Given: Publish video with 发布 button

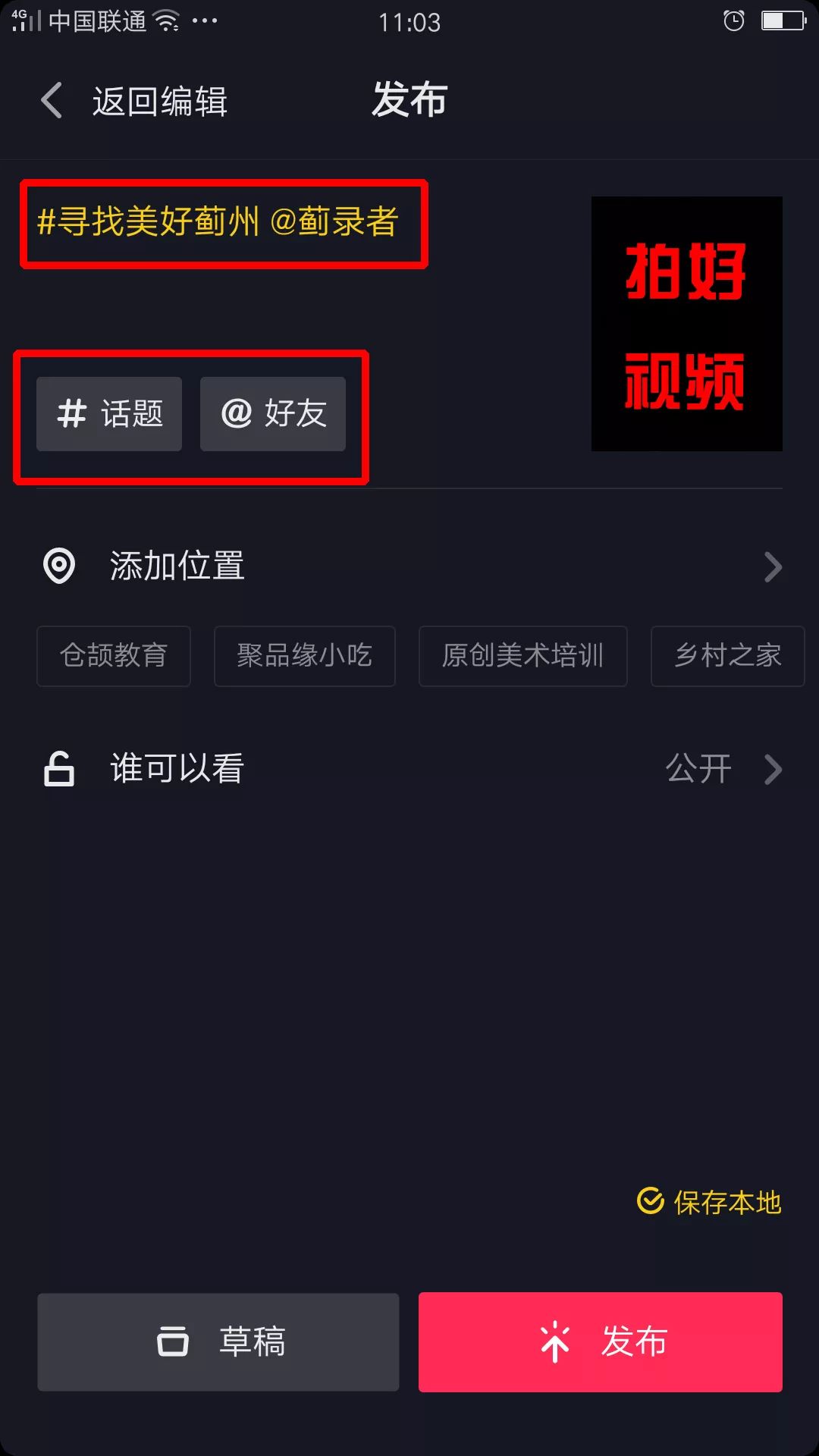Looking at the screenshot, I should coord(601,1341).
